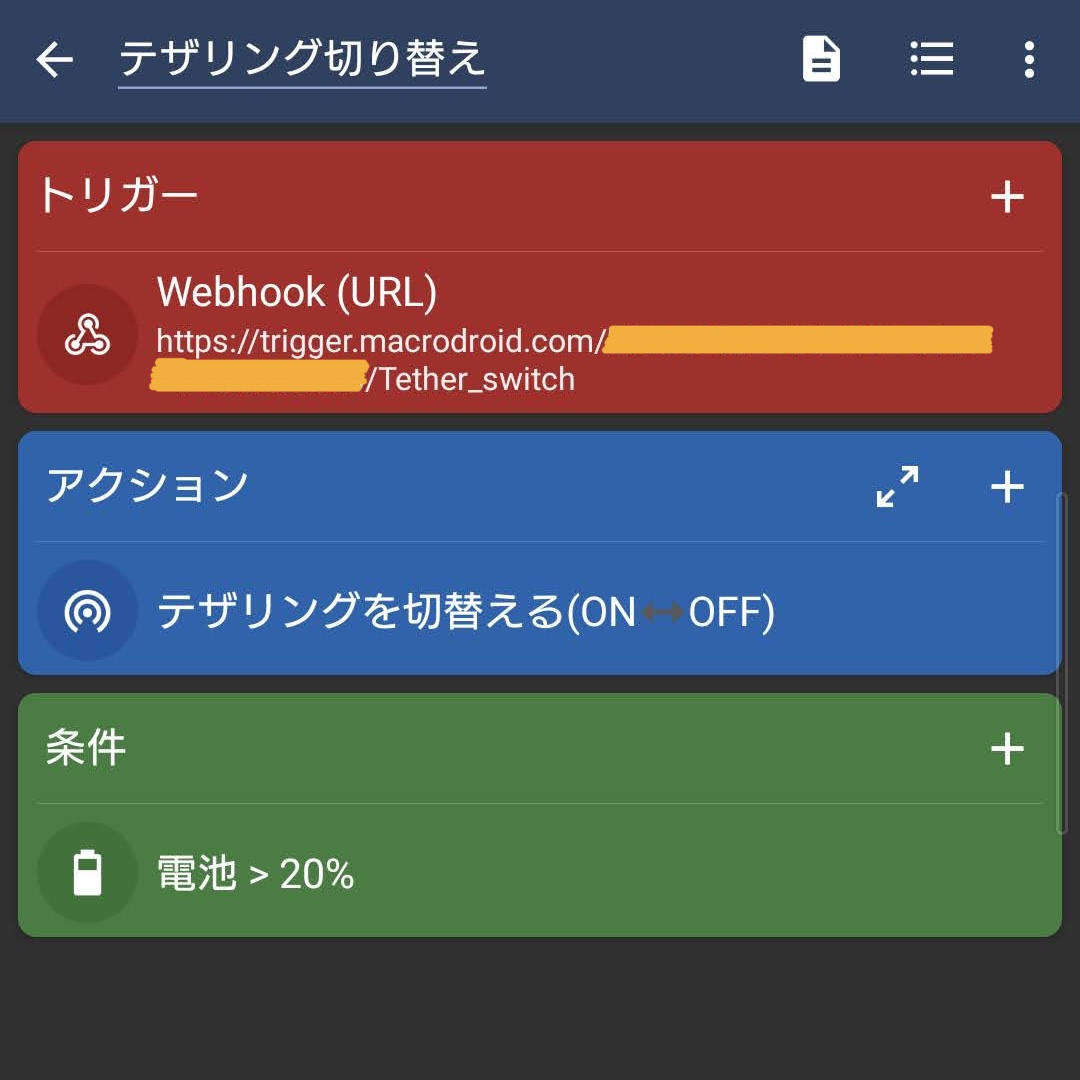Edit the macro name テザリング切り替え
The height and width of the screenshot is (1080, 1080).
[302, 59]
